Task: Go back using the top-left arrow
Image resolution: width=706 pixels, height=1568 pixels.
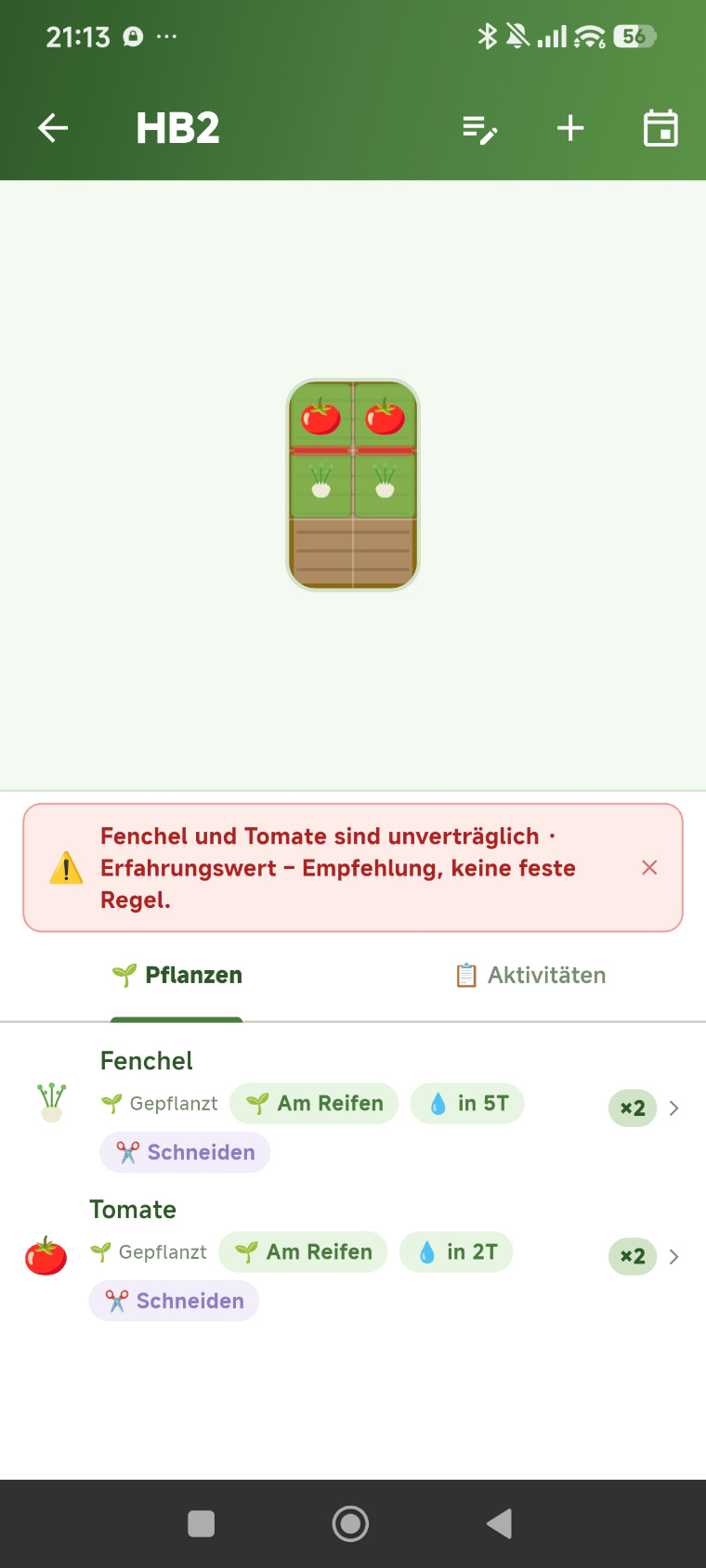Action: pyautogui.click(x=53, y=128)
